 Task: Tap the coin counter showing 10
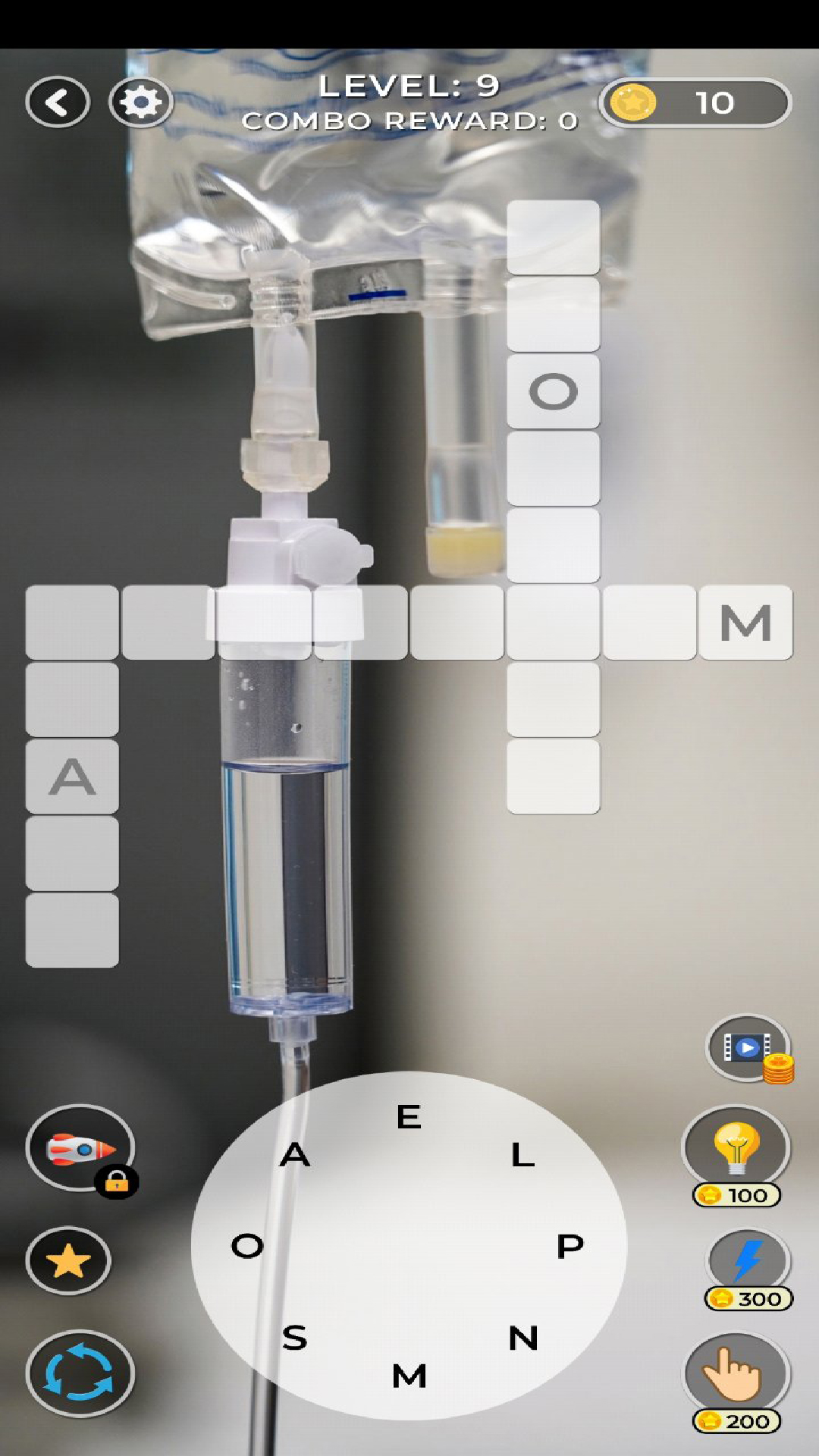(x=694, y=102)
